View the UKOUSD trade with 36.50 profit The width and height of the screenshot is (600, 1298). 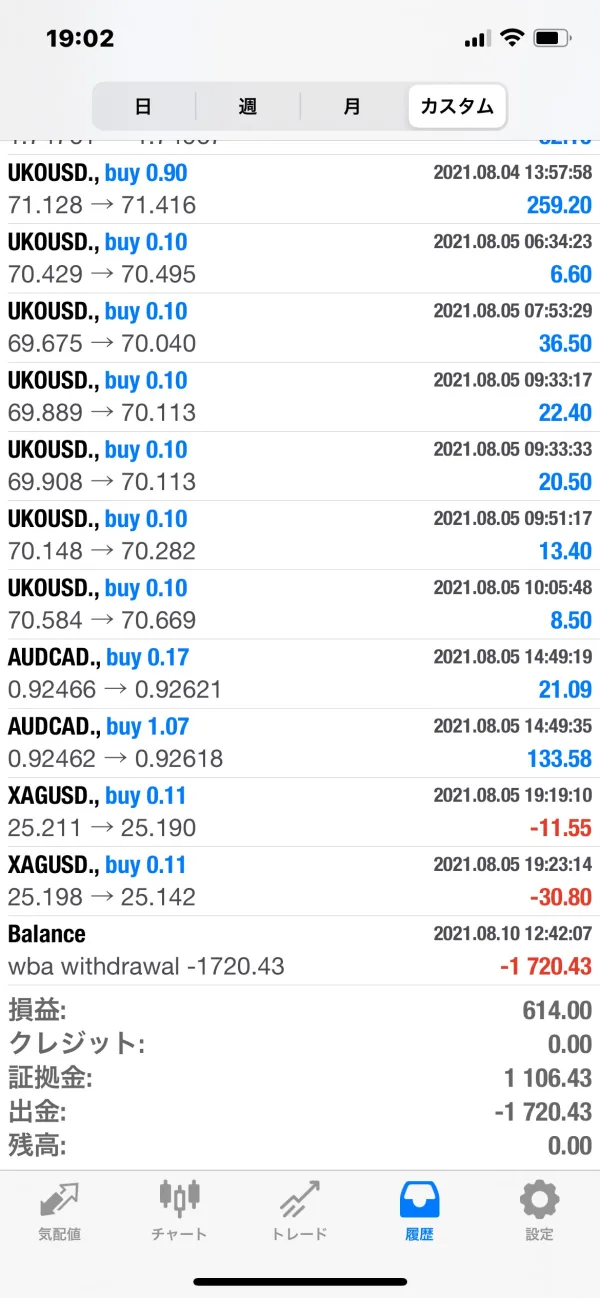pyautogui.click(x=300, y=327)
